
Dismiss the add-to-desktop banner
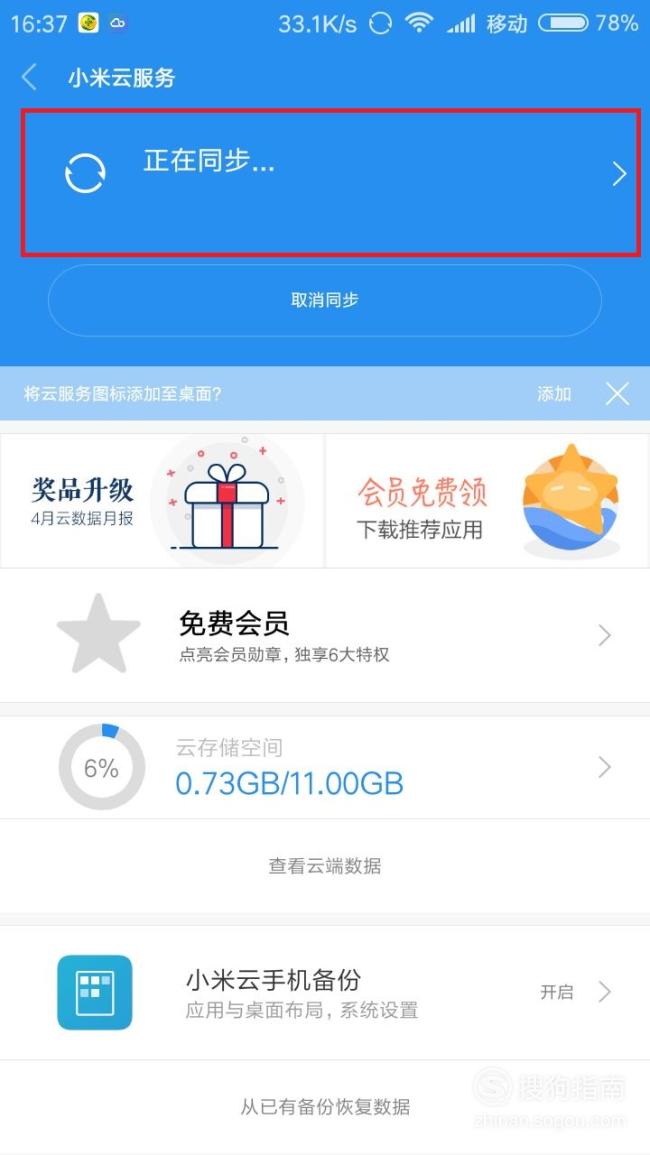[617, 394]
